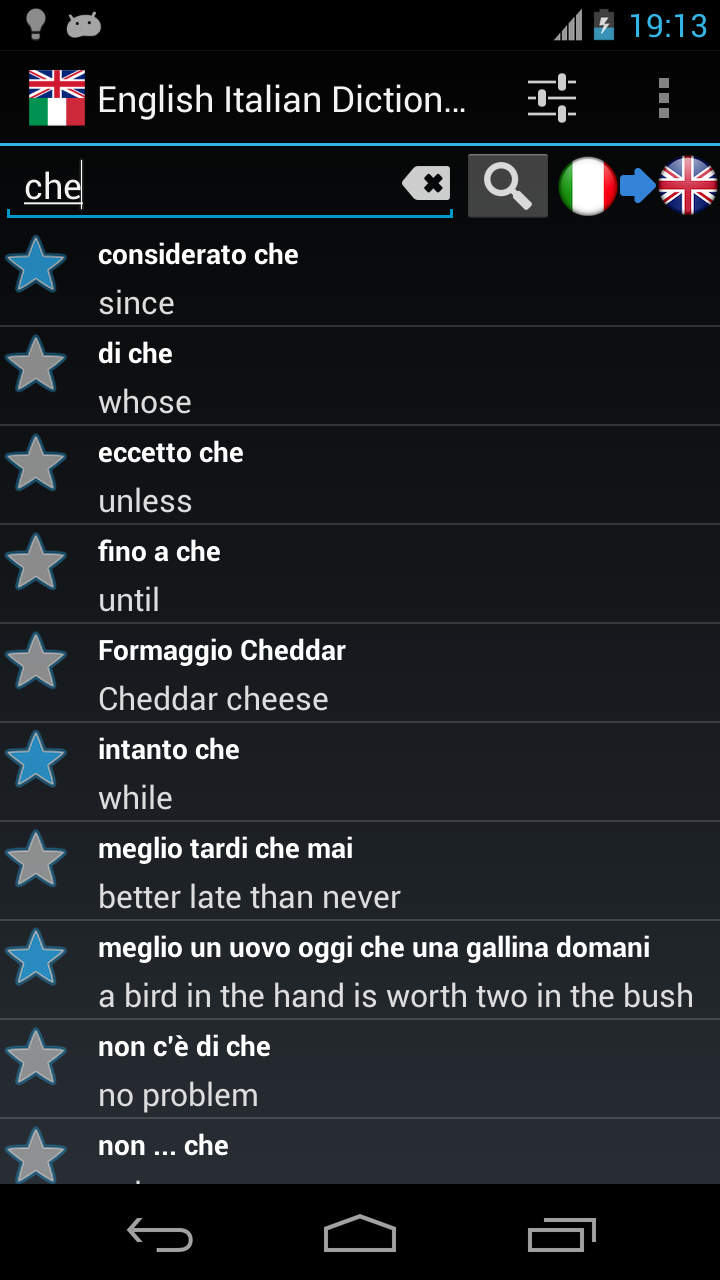
Task: Favorite the 'non ... che' entry
Action: (36, 1155)
